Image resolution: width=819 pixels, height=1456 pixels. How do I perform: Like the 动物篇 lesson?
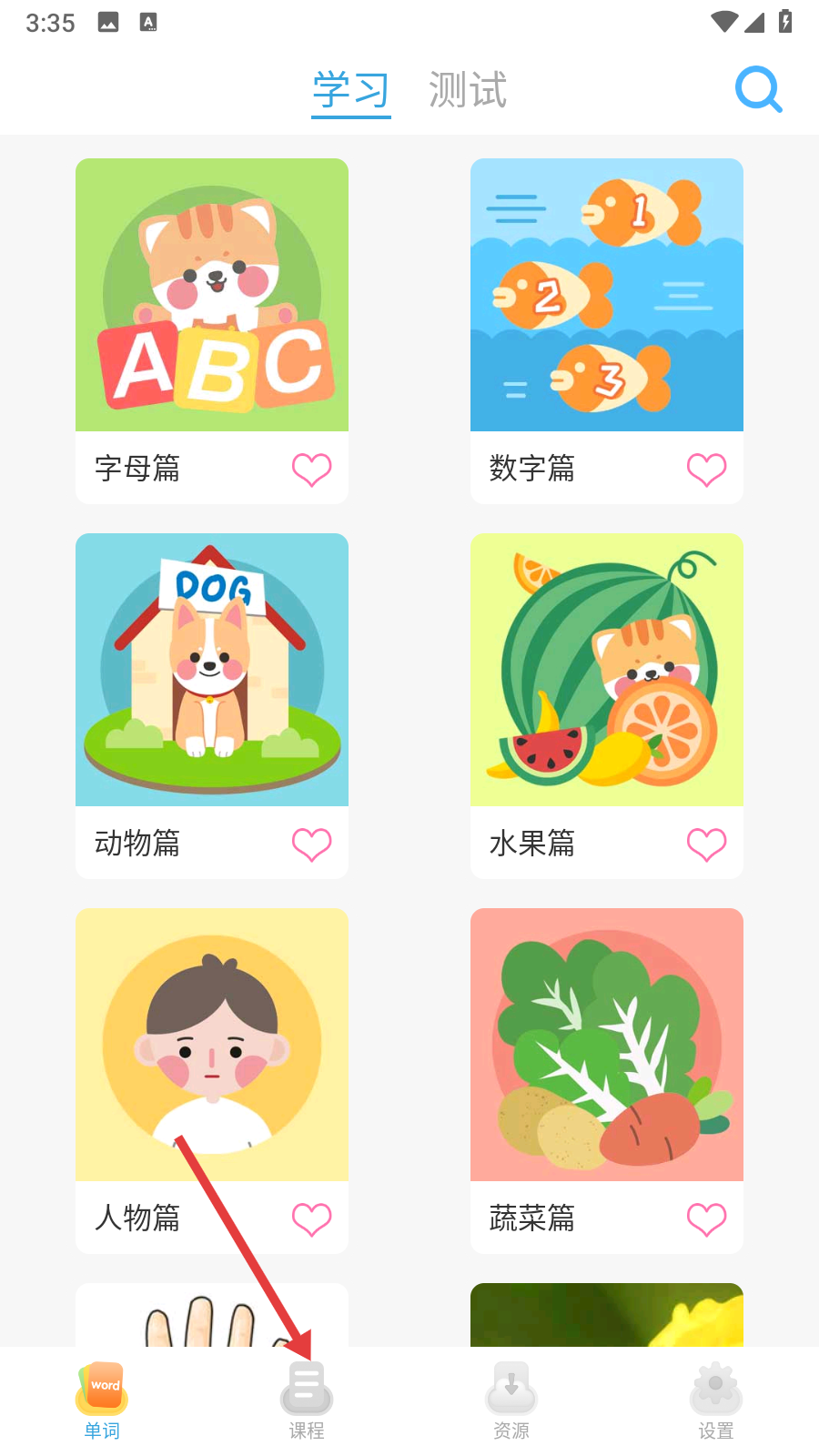click(311, 844)
